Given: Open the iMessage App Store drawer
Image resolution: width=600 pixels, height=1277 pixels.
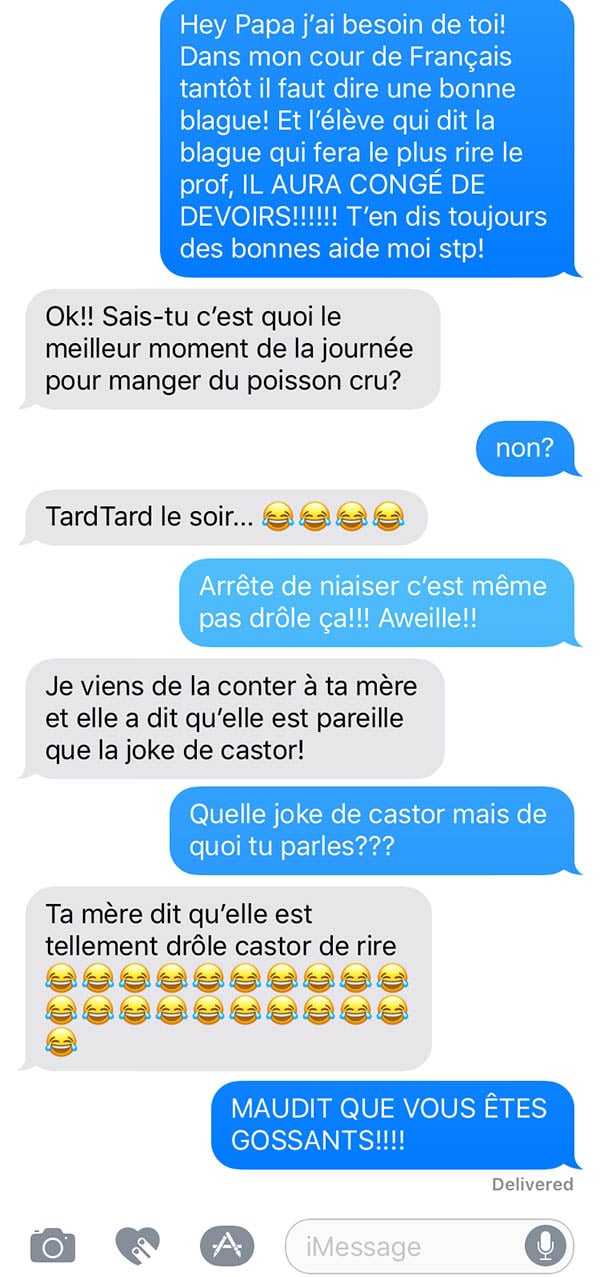Looking at the screenshot, I should tap(228, 1245).
